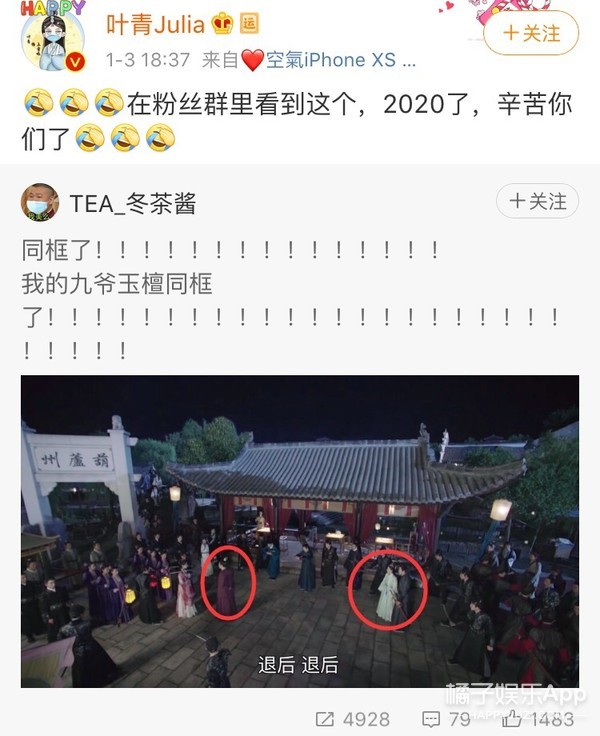Open TEA_冬茶酱's profile avatar
600x736 pixels.
[x=40, y=203]
